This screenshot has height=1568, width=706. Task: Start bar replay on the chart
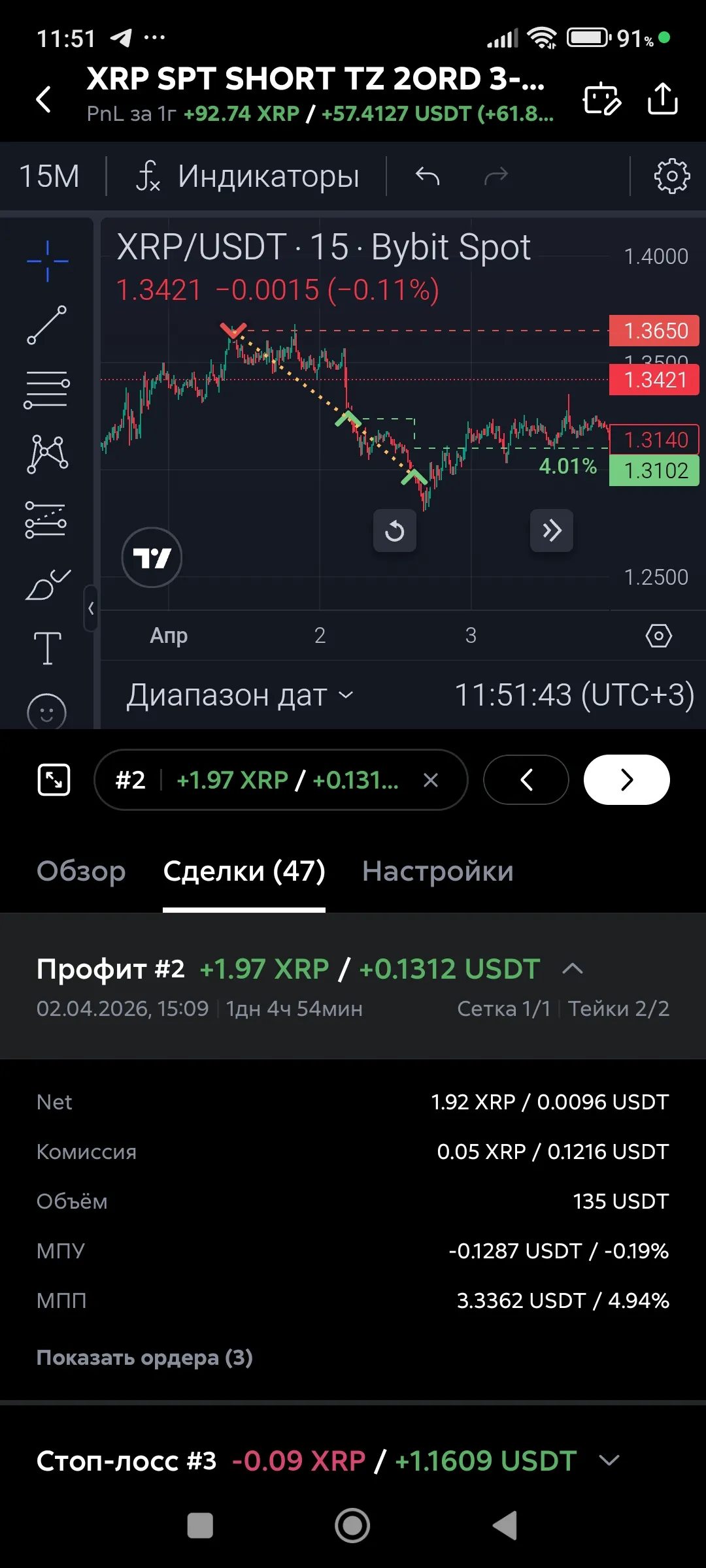coord(395,531)
